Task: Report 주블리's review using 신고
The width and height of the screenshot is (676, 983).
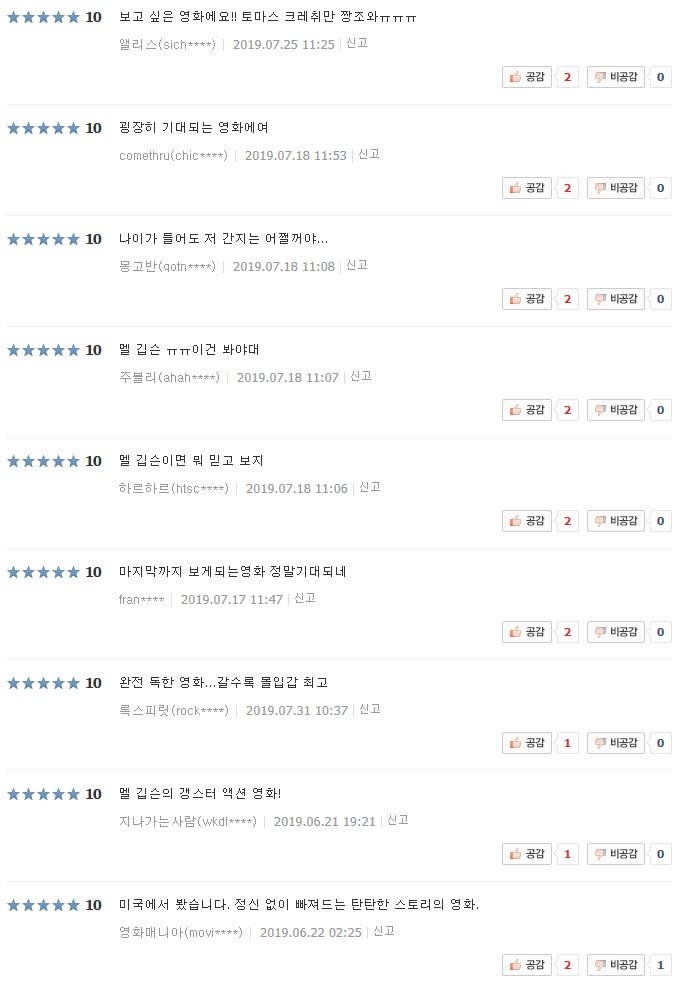Action: (361, 376)
